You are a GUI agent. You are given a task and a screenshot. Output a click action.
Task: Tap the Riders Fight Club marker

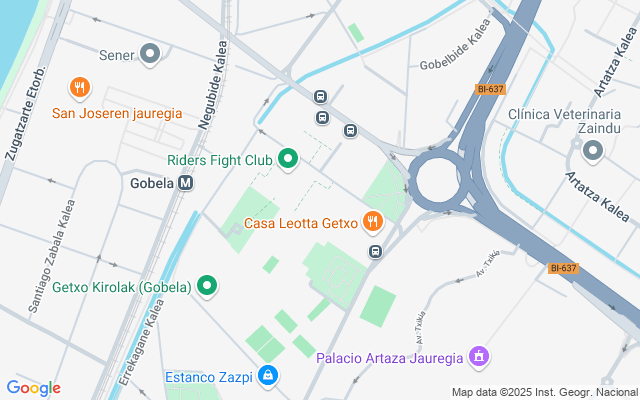click(288, 159)
